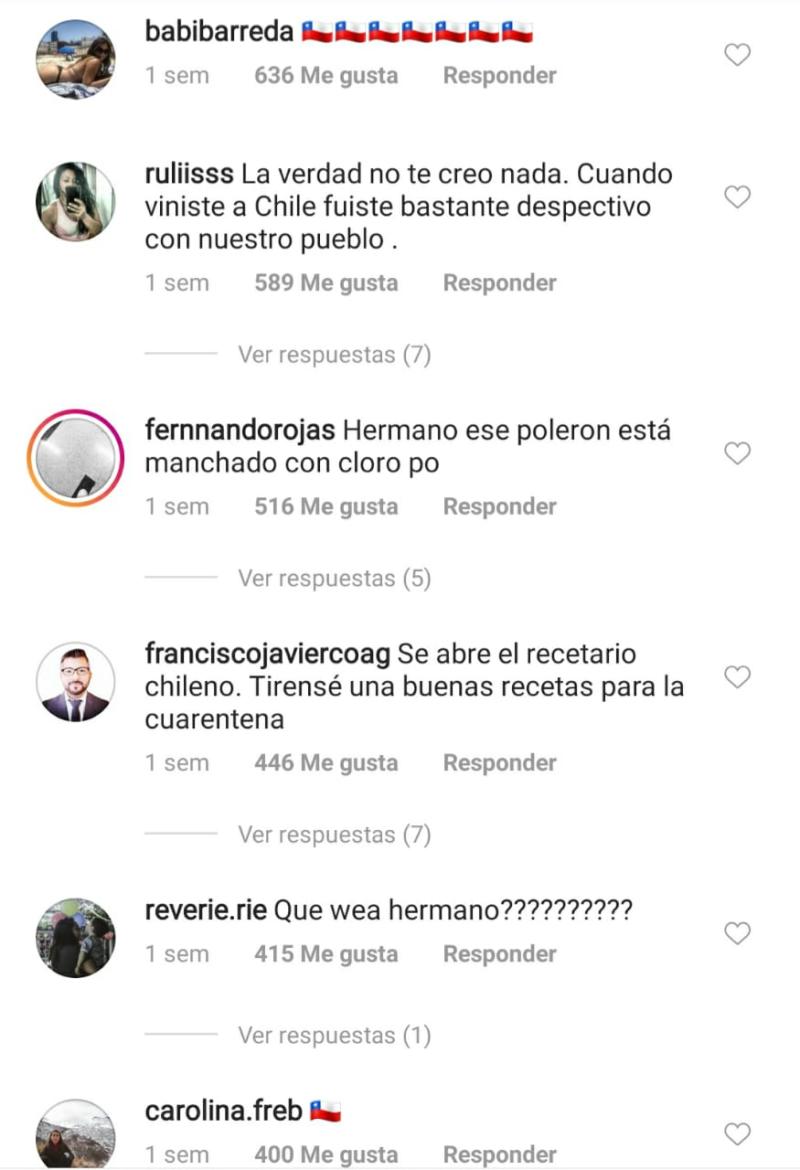The image size is (800, 1170).
Task: Reply to babibarreda's comment
Action: coord(499,75)
